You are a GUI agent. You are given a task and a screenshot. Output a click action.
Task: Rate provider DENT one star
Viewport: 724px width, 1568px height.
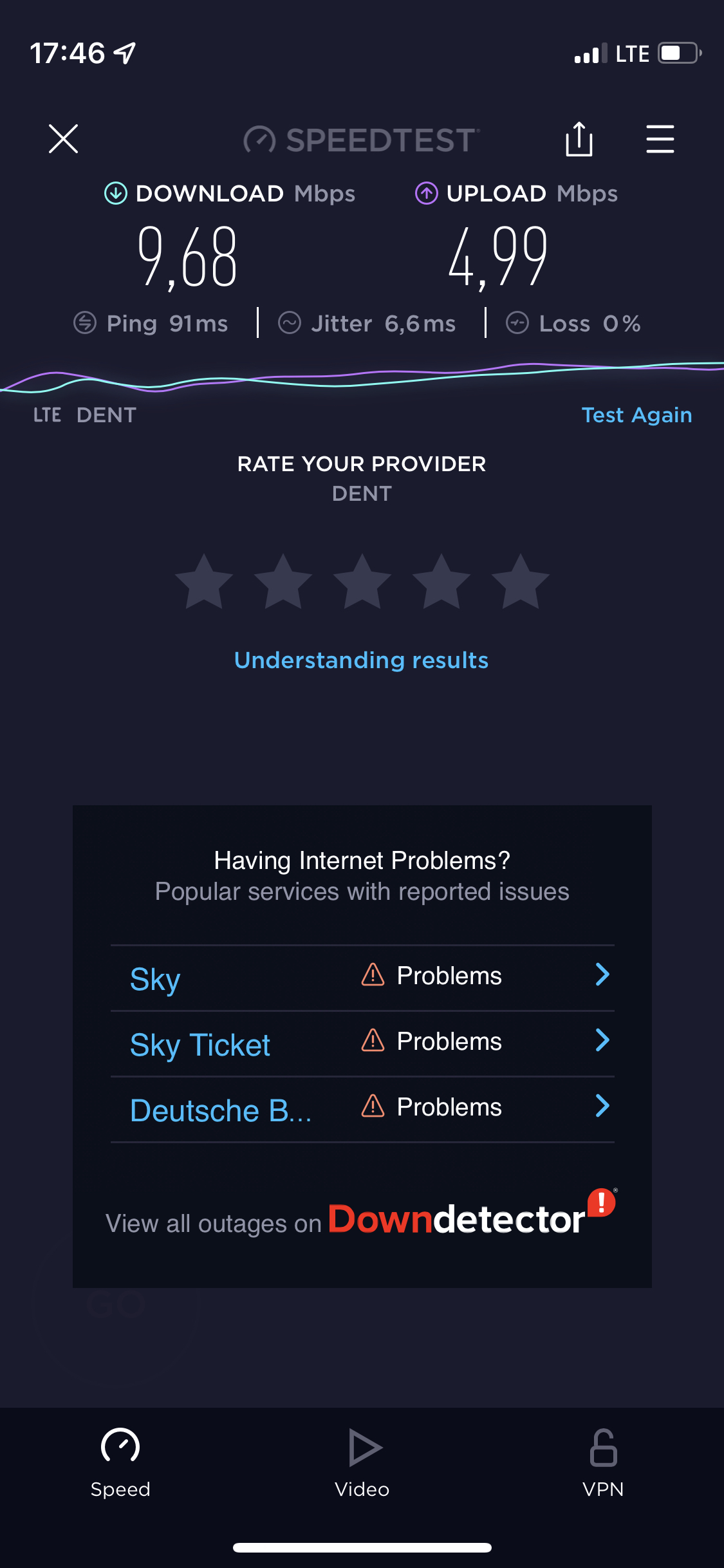204,582
